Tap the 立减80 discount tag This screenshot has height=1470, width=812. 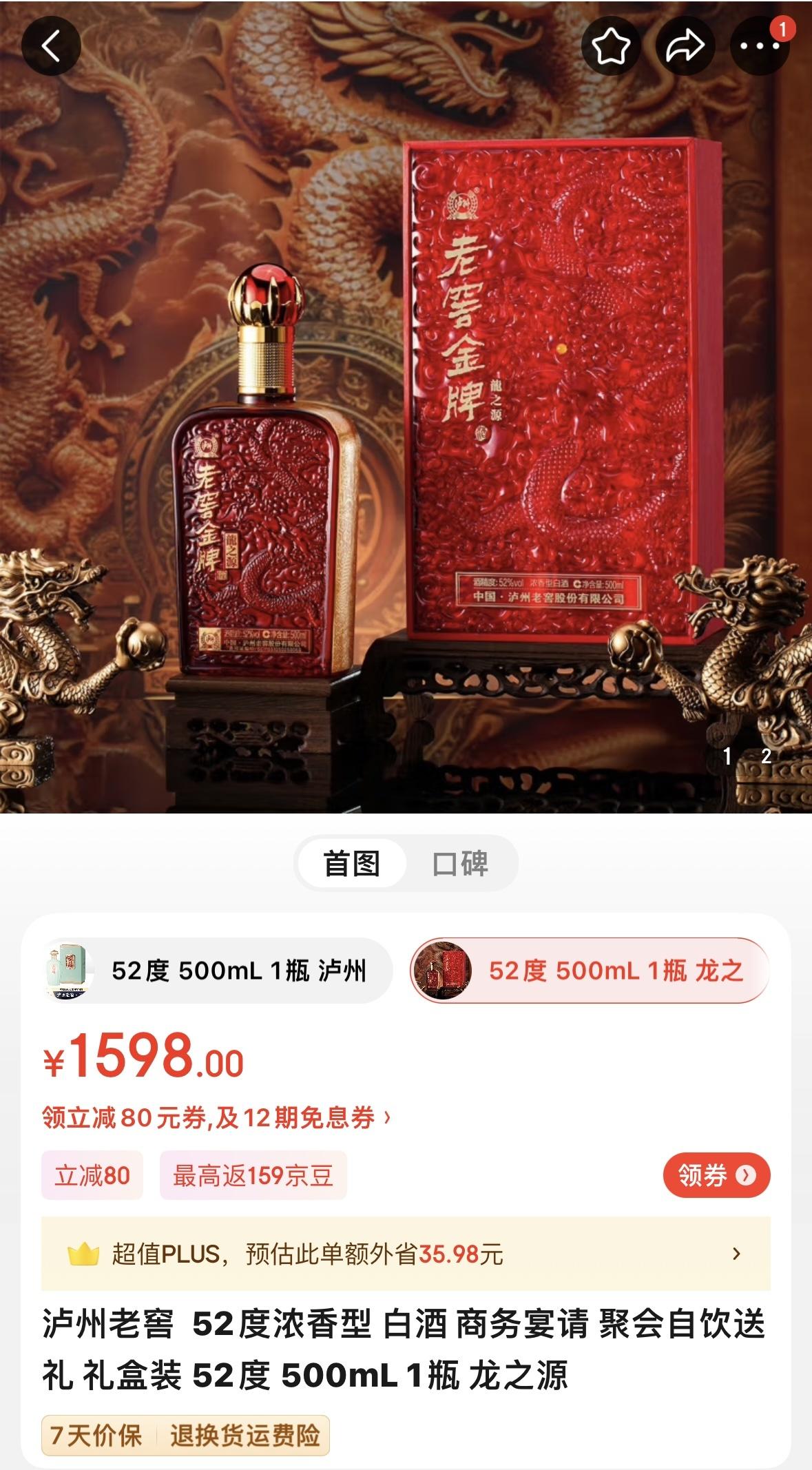pyautogui.click(x=92, y=1175)
